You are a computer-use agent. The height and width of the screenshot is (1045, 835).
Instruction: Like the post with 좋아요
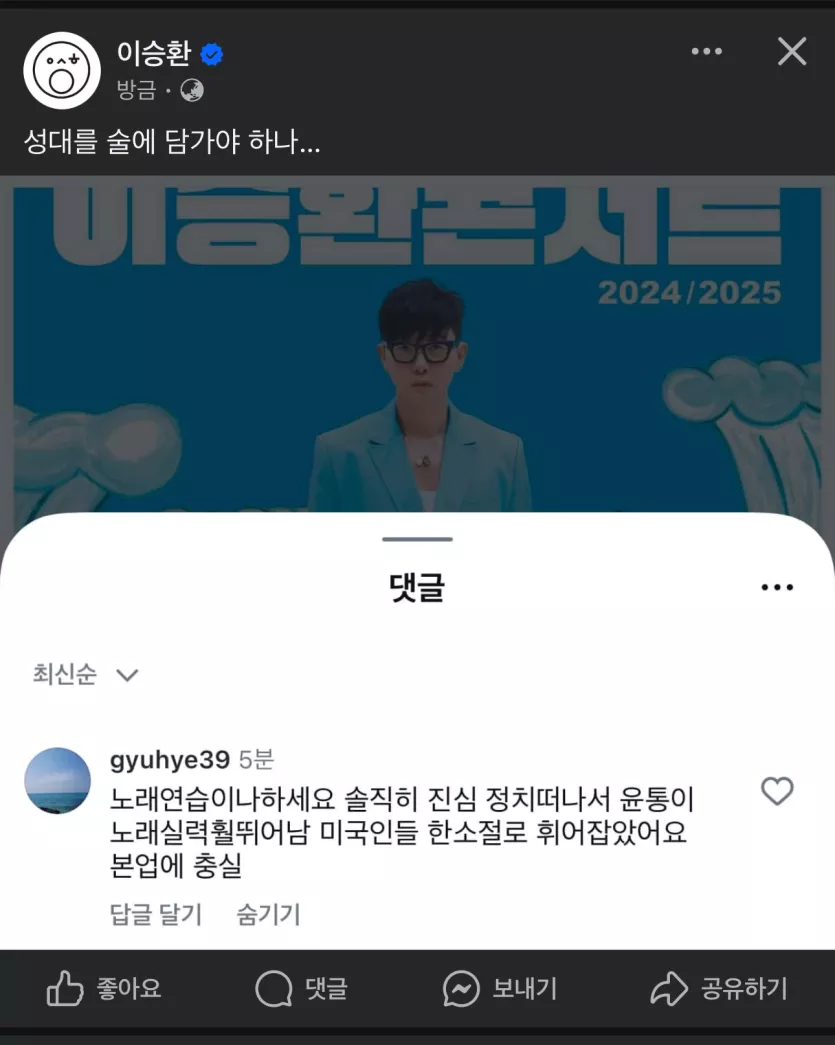click(104, 990)
